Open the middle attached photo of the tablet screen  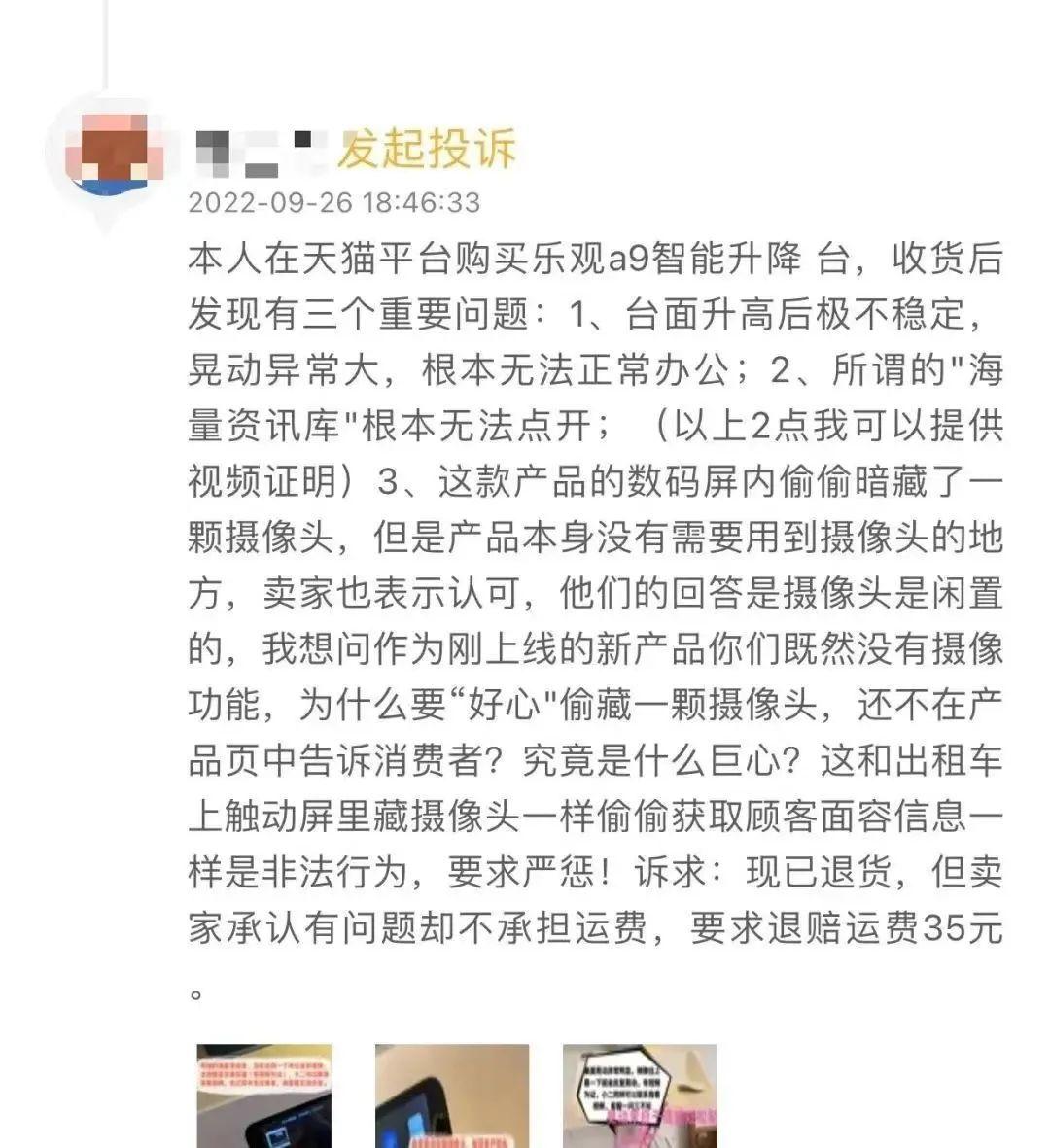click(x=452, y=1096)
